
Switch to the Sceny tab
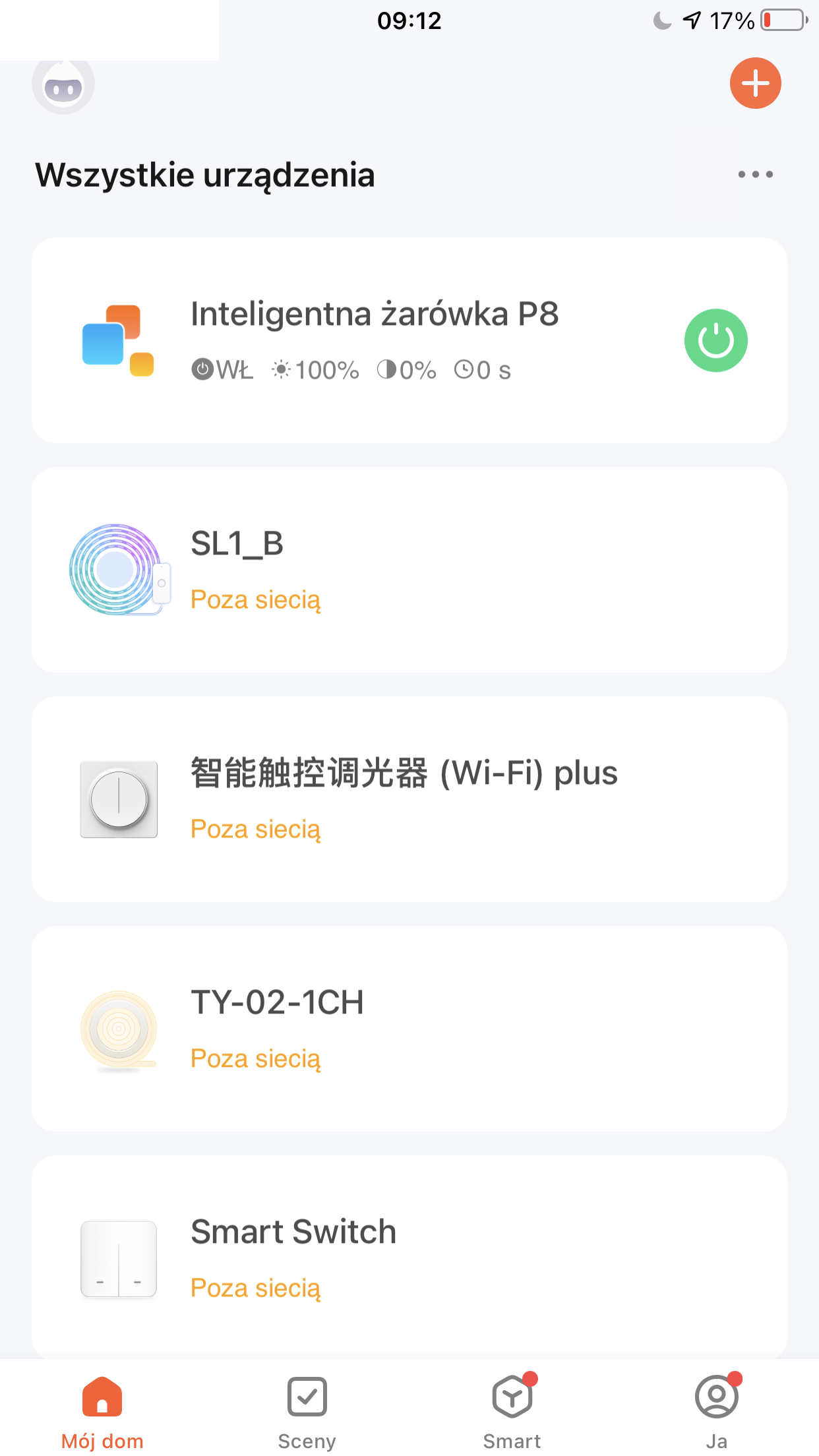click(x=307, y=1411)
